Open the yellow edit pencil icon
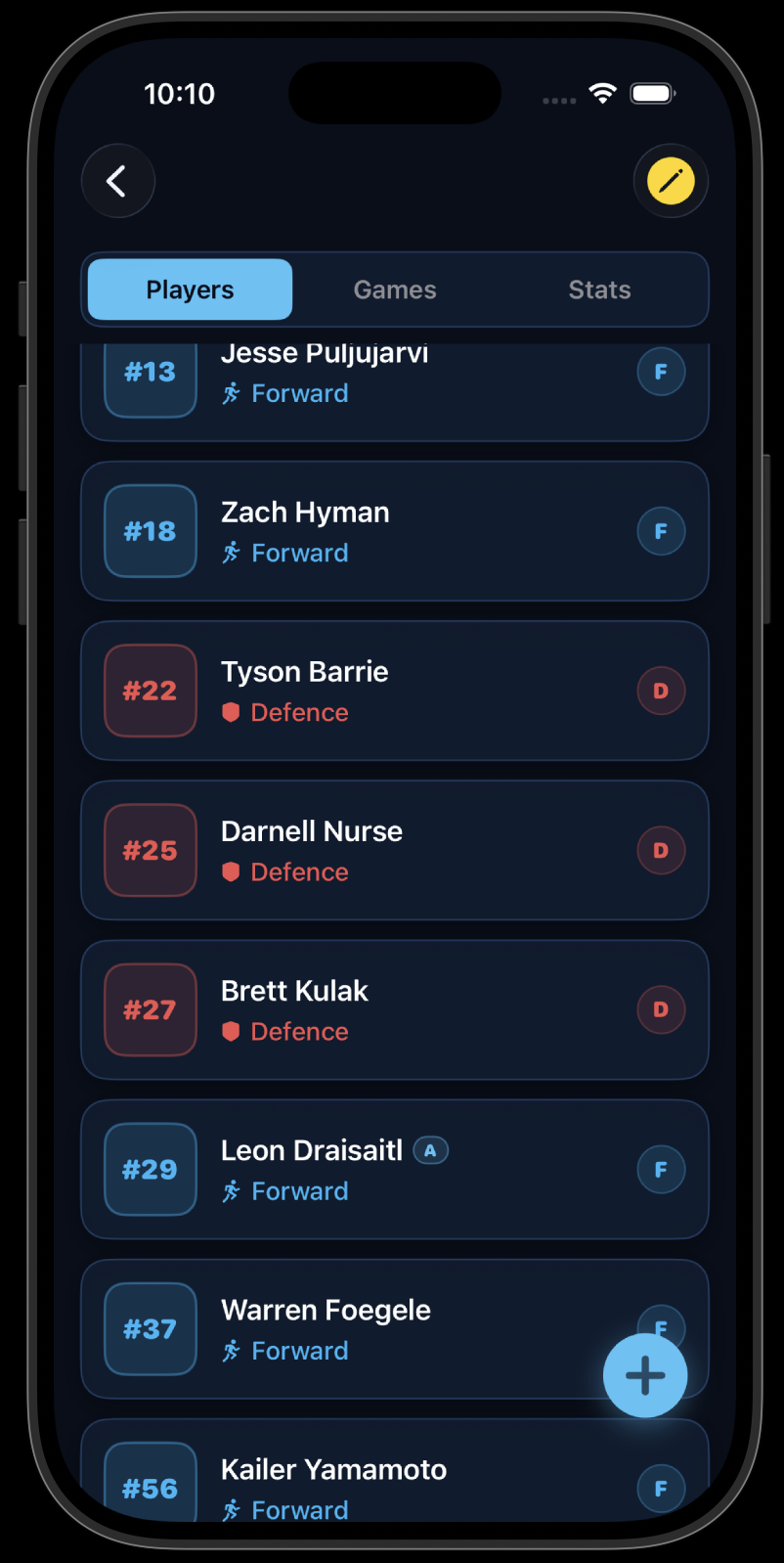The height and width of the screenshot is (1563, 784). tap(671, 181)
